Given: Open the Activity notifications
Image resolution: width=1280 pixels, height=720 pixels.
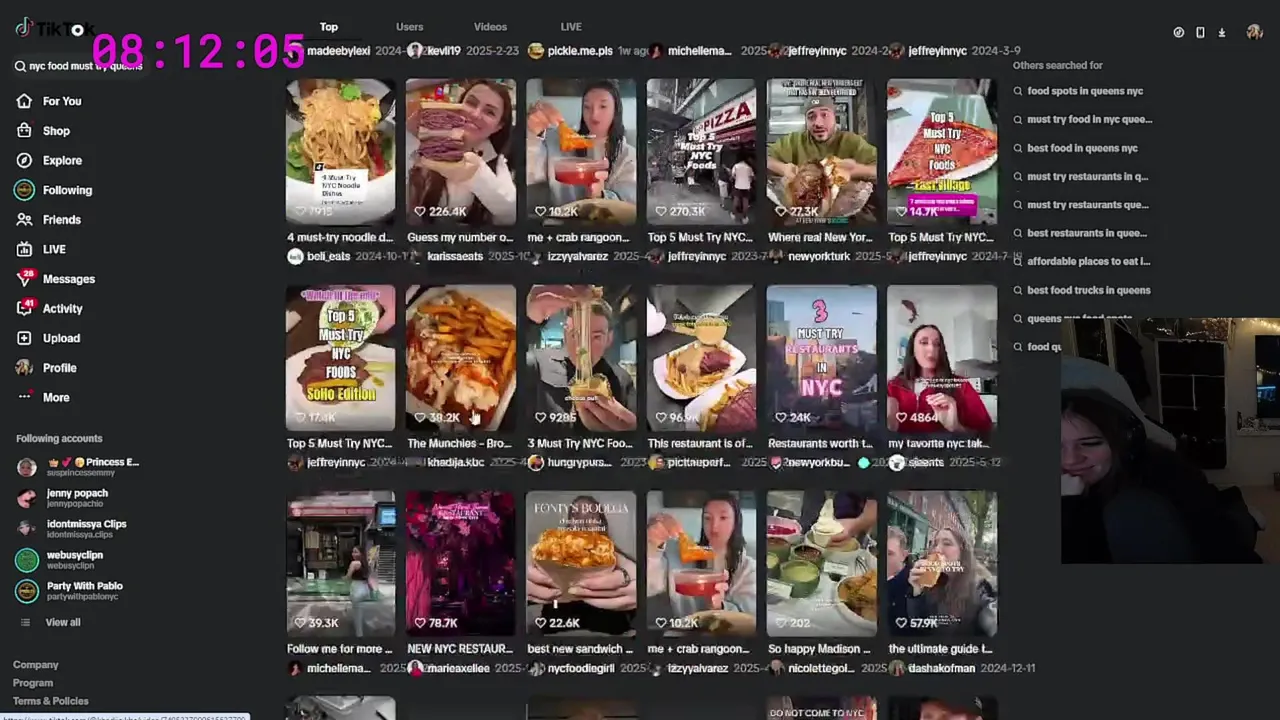Looking at the screenshot, I should (62, 309).
